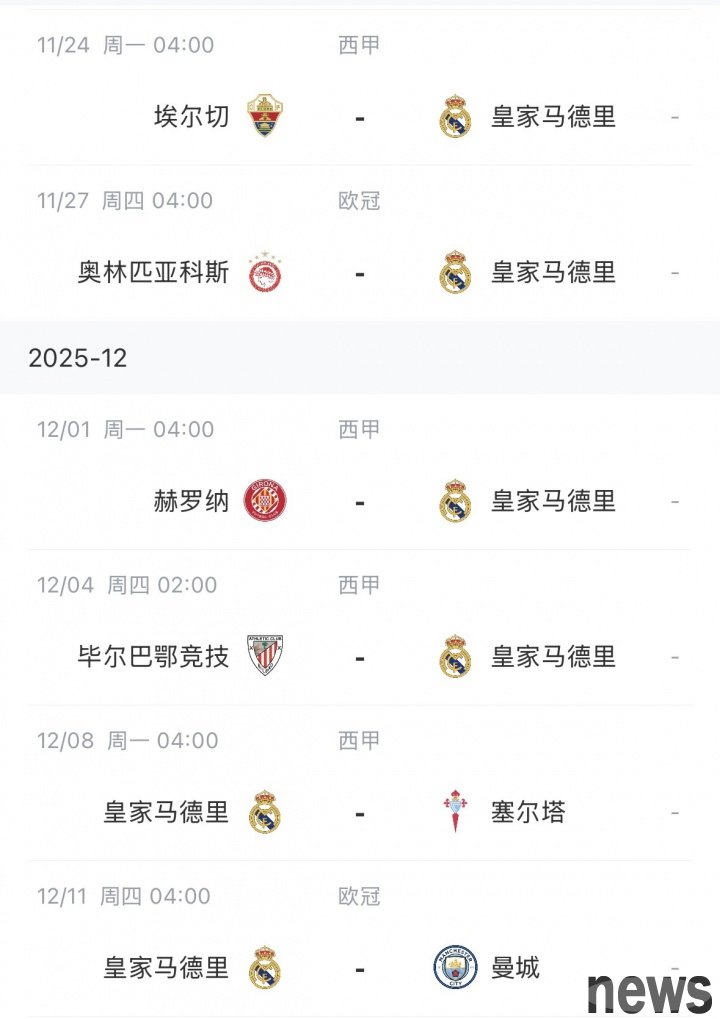Tap the 皇家马德里 vs 塞尔塔 fixture

pyautogui.click(x=359, y=812)
